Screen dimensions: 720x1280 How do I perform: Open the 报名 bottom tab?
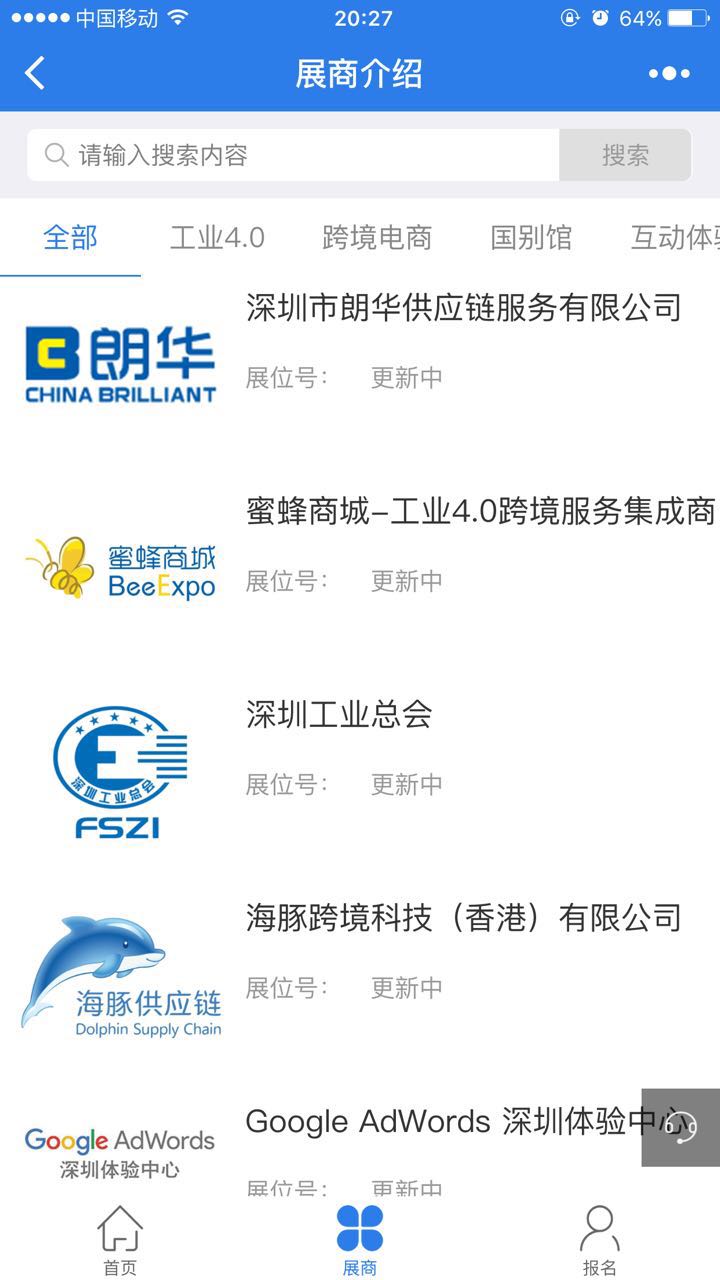click(x=600, y=1240)
